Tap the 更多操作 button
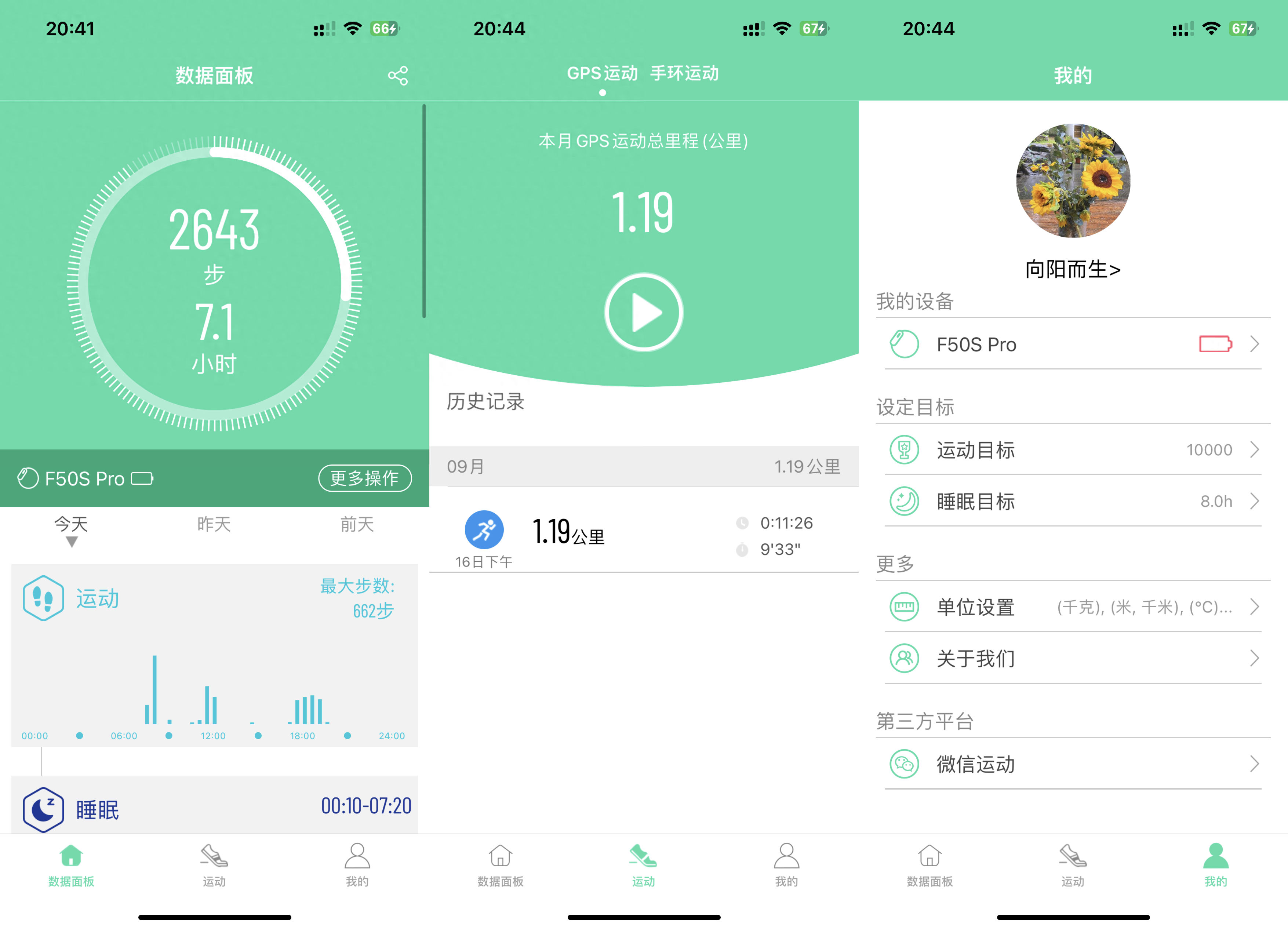Screen dimensions: 1288x929 pyautogui.click(x=365, y=478)
